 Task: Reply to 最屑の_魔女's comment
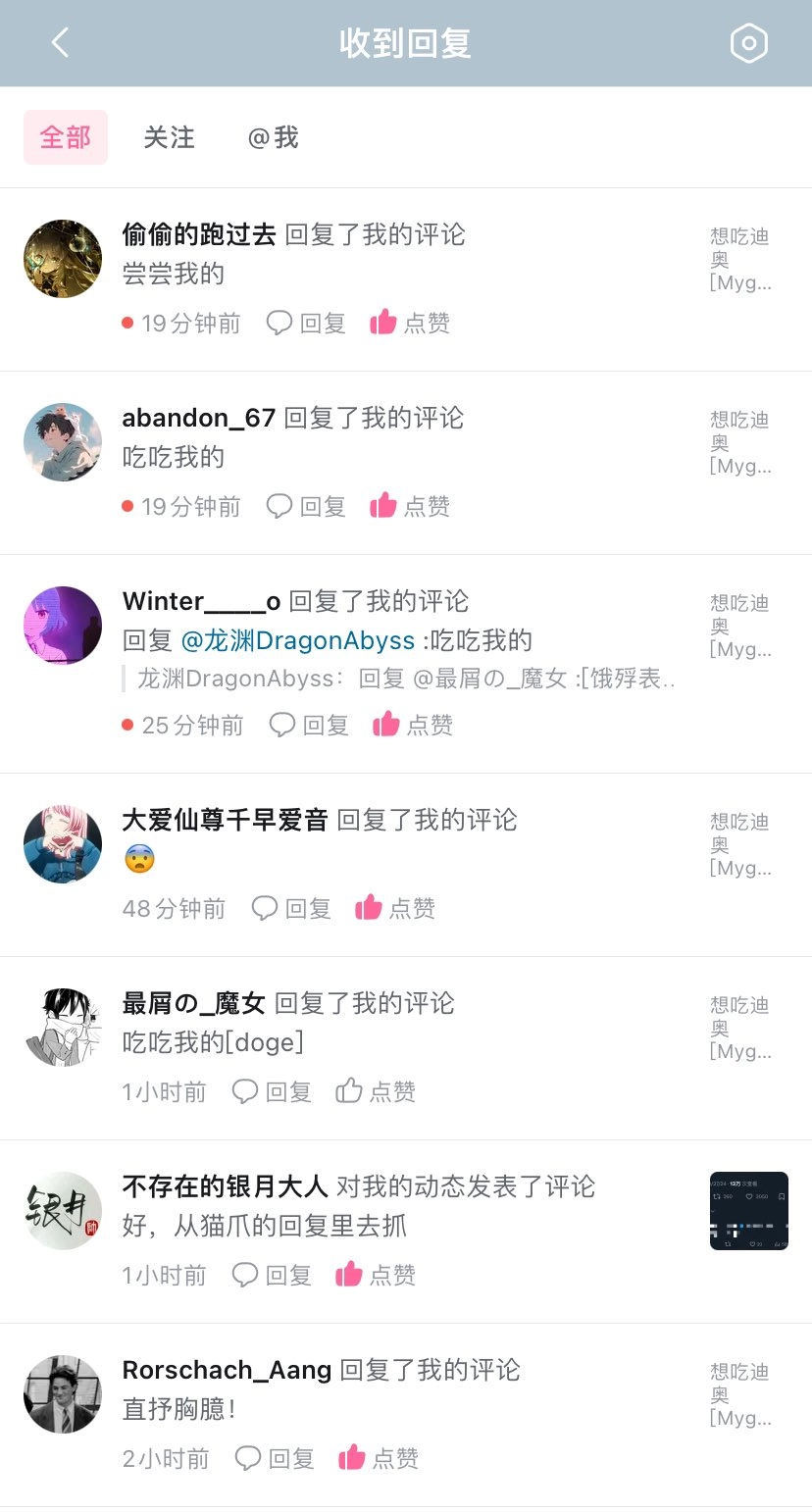coord(272,1091)
